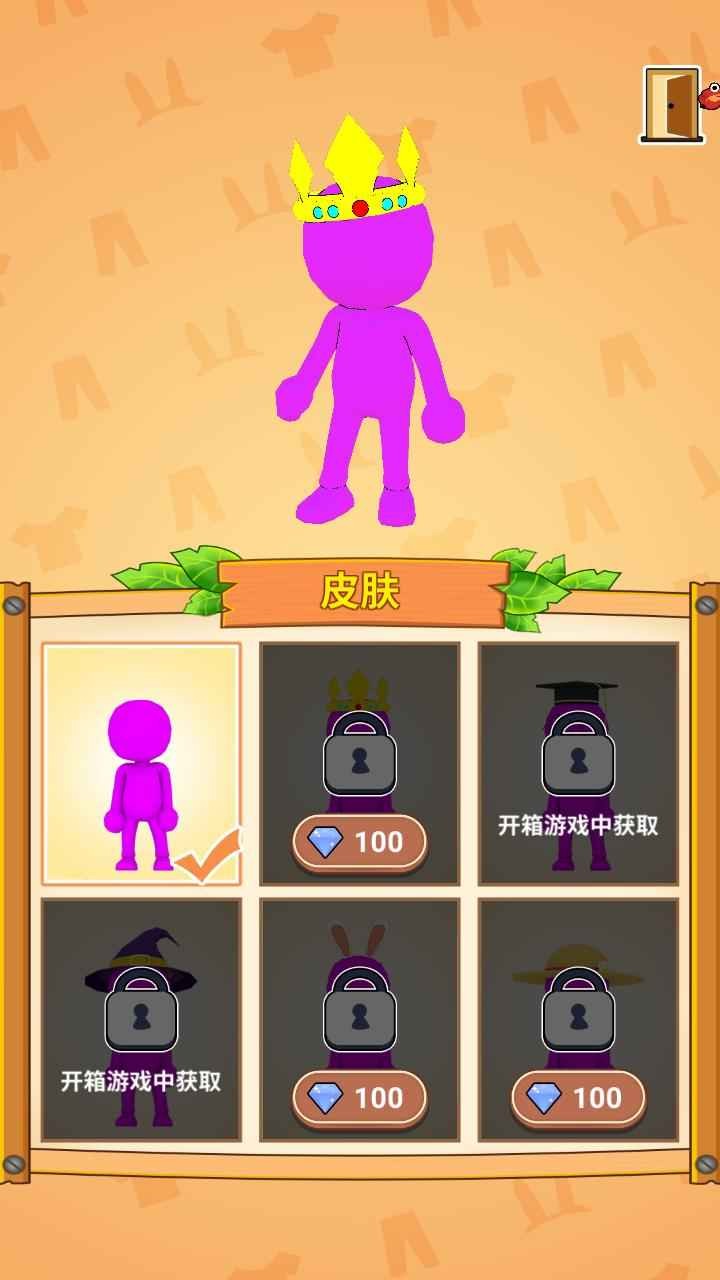Buy the bunny ears skin for 100 diamonds
This screenshot has height=1280, width=720.
click(359, 1098)
